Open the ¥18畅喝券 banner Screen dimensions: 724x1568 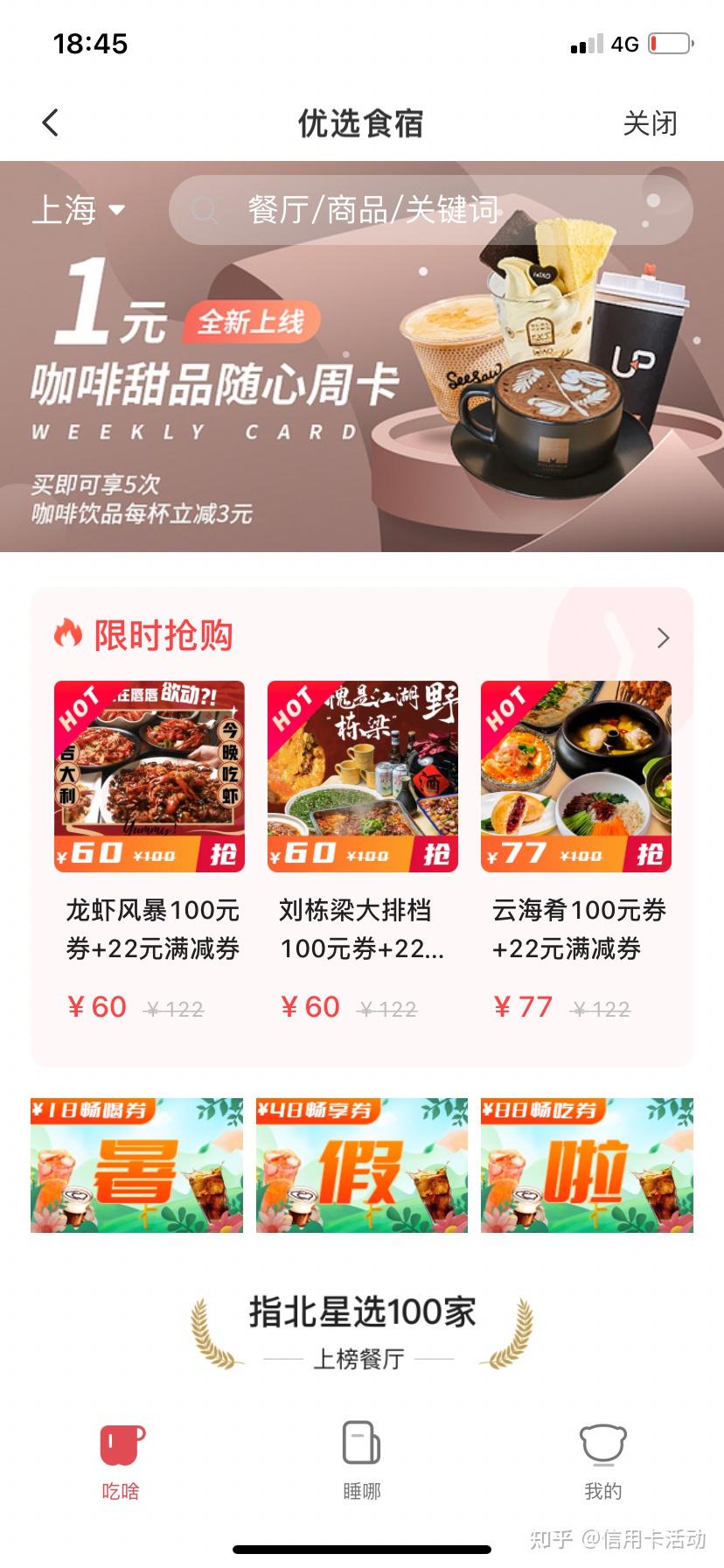(x=136, y=1165)
